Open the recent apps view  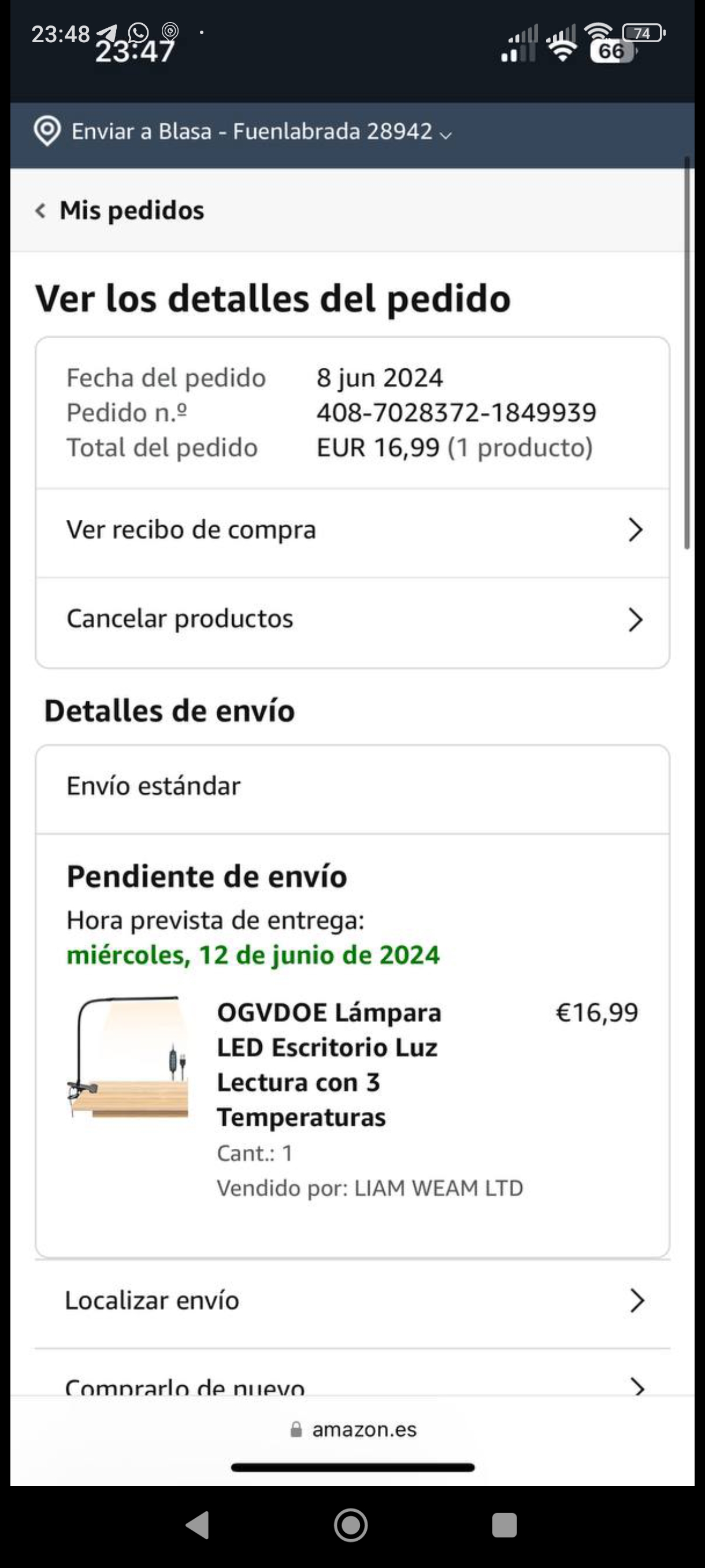tap(504, 1525)
